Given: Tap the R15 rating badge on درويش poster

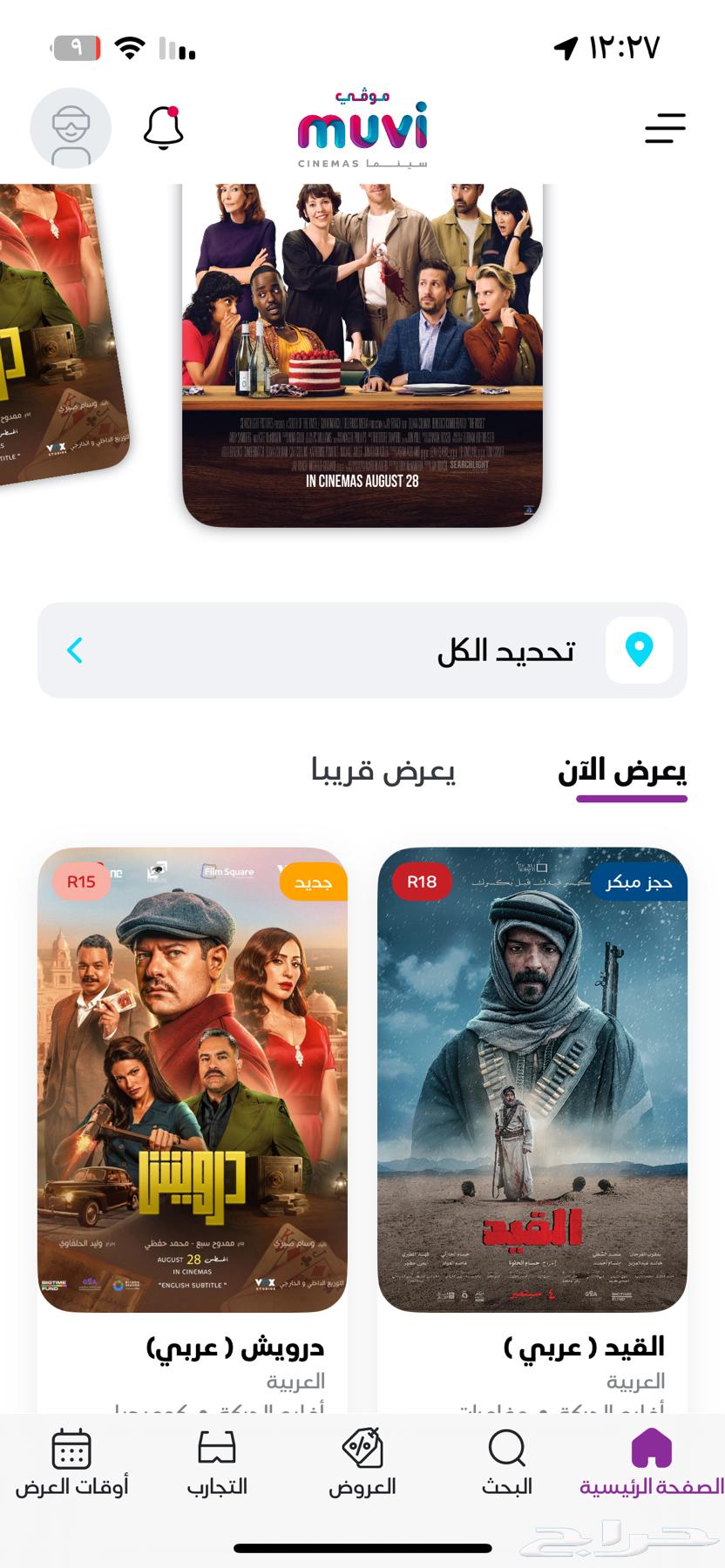Looking at the screenshot, I should pos(80,880).
